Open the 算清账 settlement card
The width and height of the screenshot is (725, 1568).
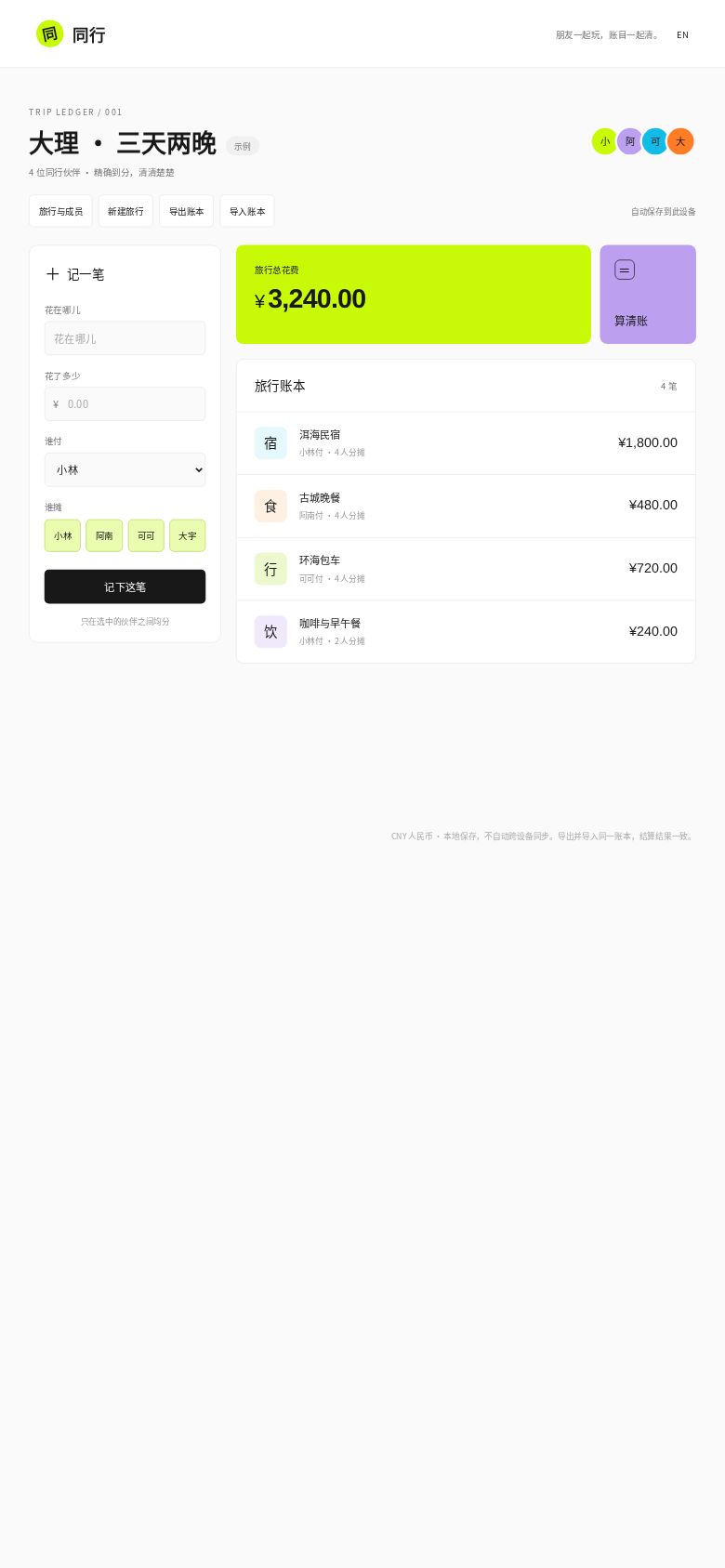(648, 295)
